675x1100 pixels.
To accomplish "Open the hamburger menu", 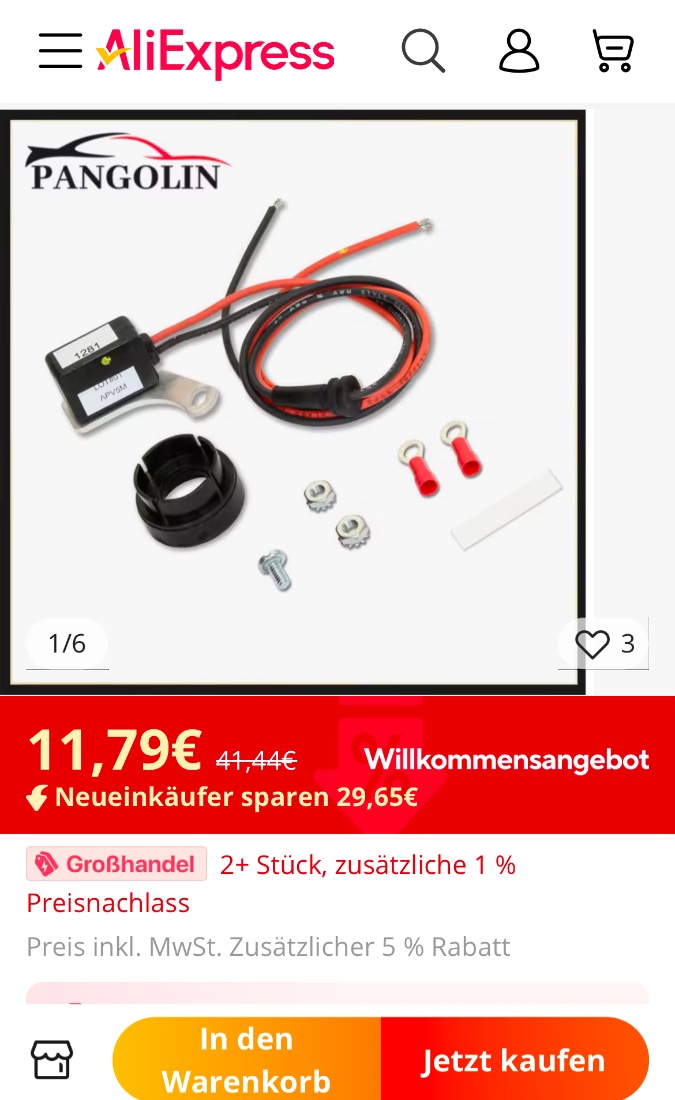I will (x=60, y=51).
